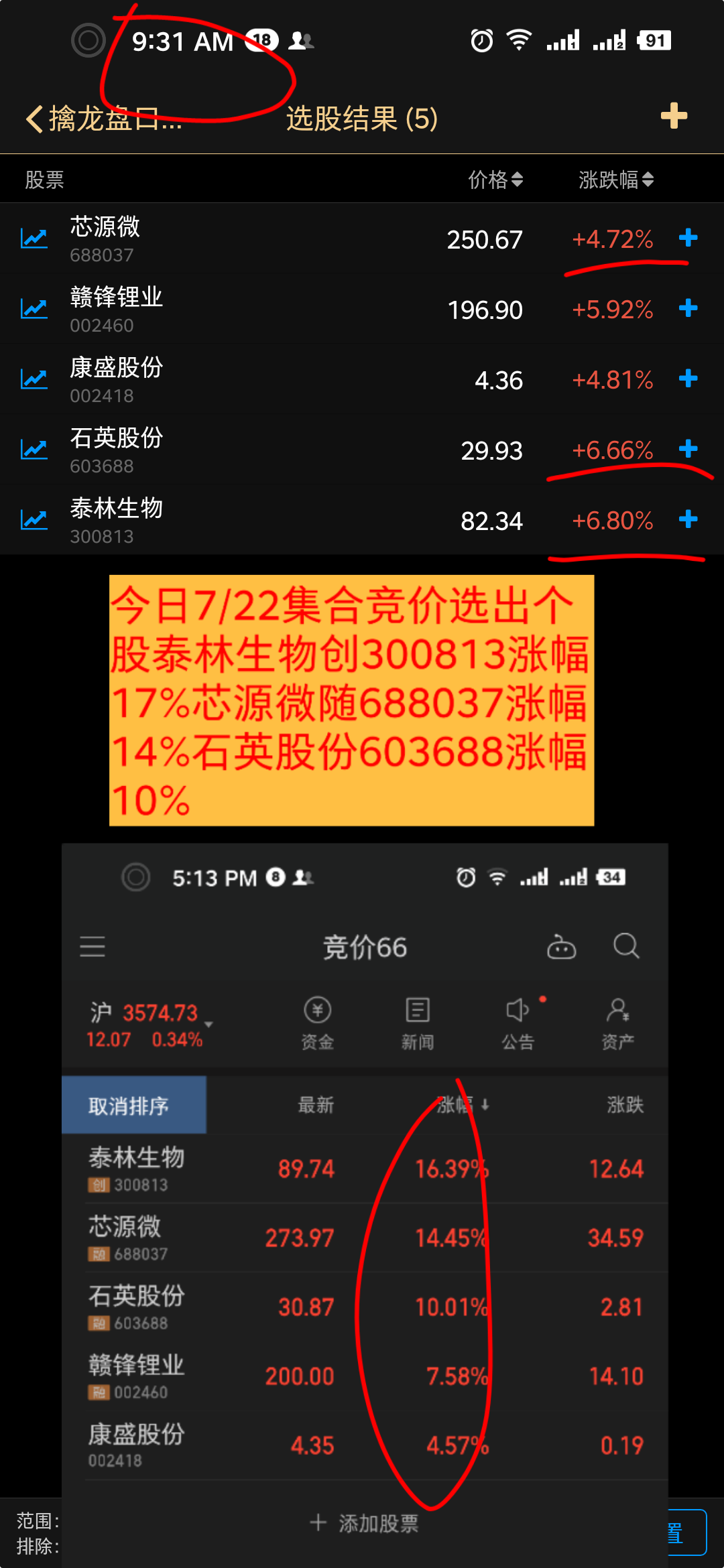View the trend chart icon for 康盛股份
The image size is (724, 1568).
pos(34,379)
